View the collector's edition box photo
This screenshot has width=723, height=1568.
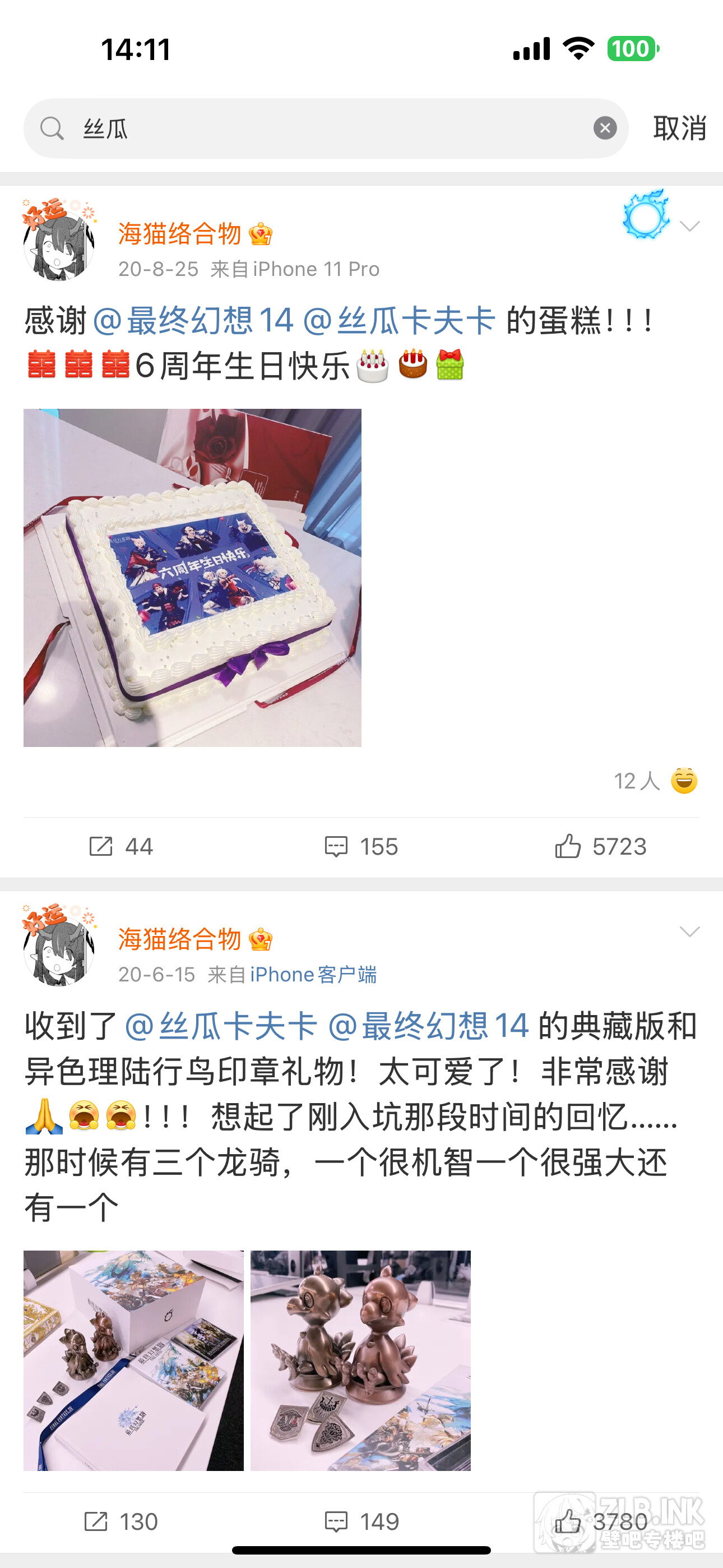pos(133,1361)
